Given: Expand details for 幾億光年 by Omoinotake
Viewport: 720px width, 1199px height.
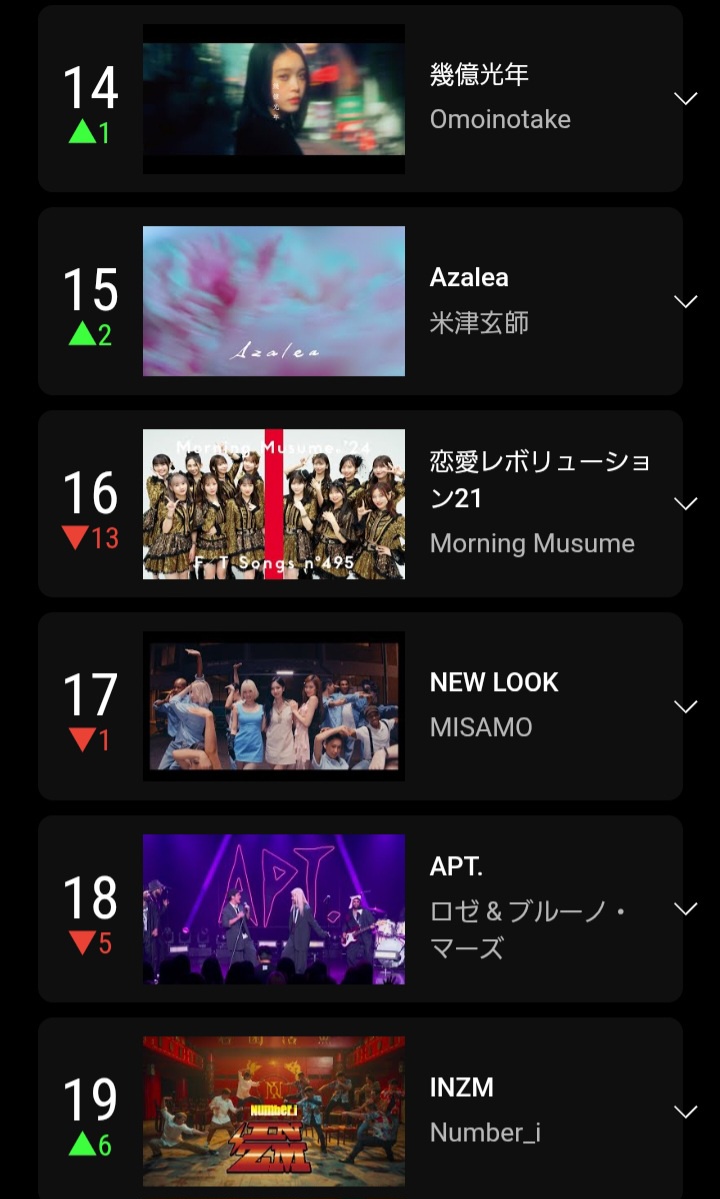Looking at the screenshot, I should coord(685,98).
